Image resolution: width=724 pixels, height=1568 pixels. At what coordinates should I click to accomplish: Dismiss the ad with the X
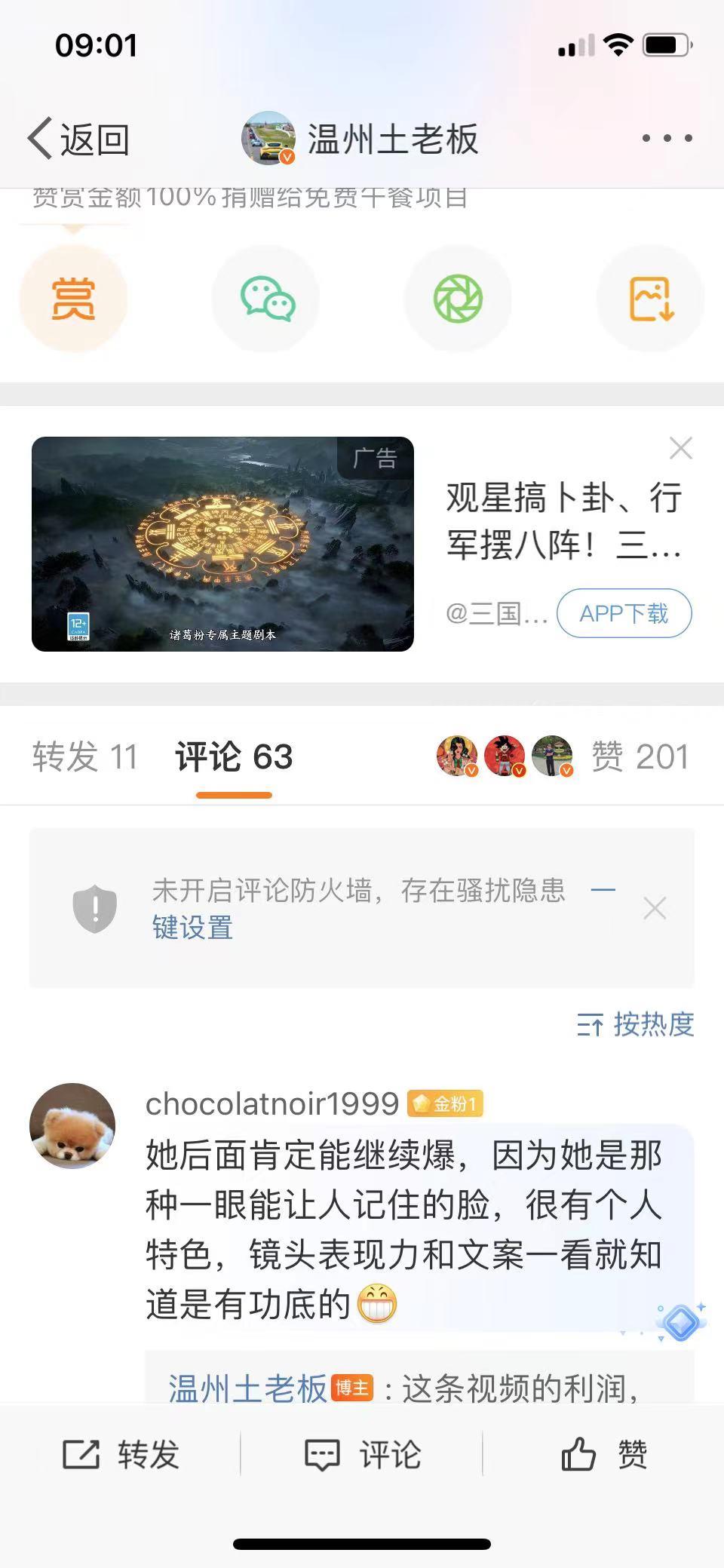681,448
